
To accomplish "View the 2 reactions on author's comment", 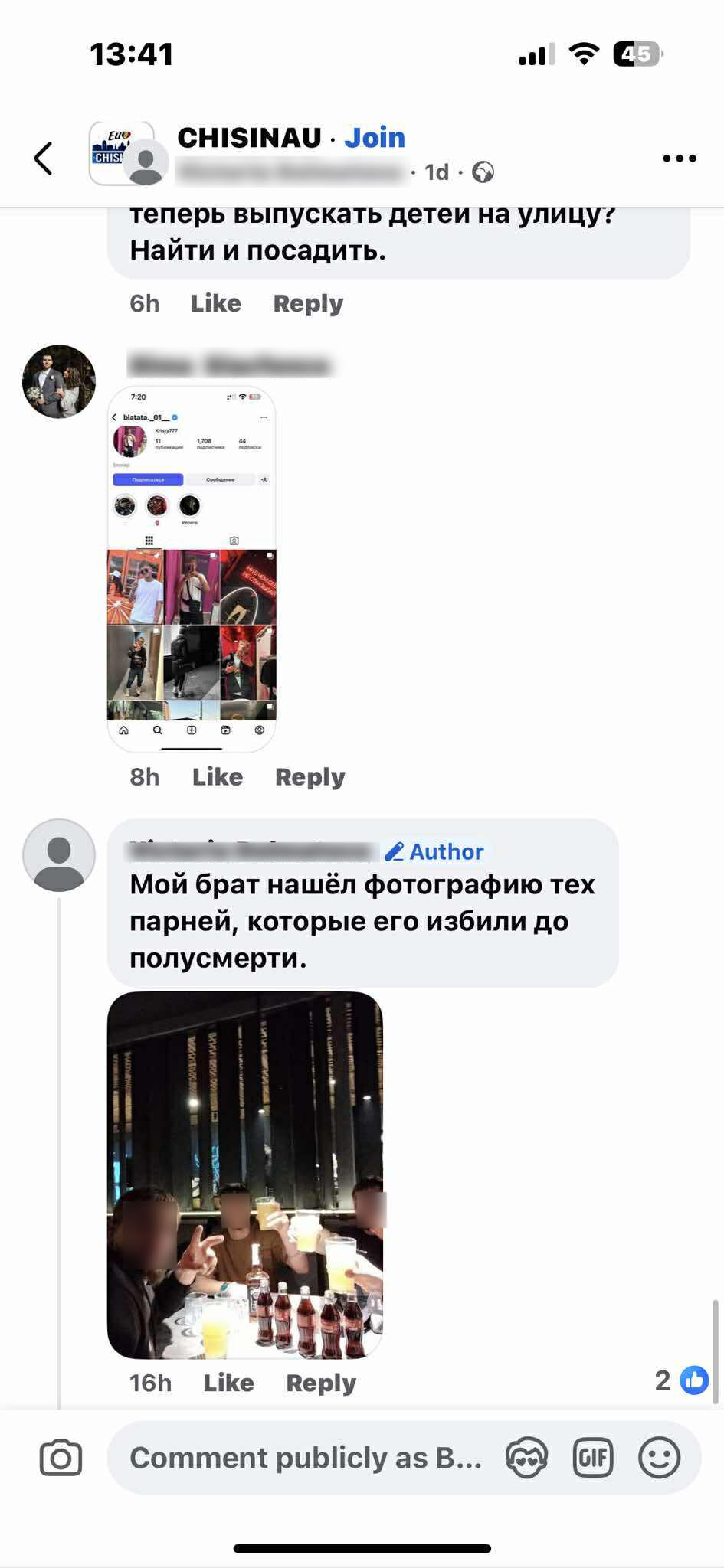I will tap(682, 1380).
